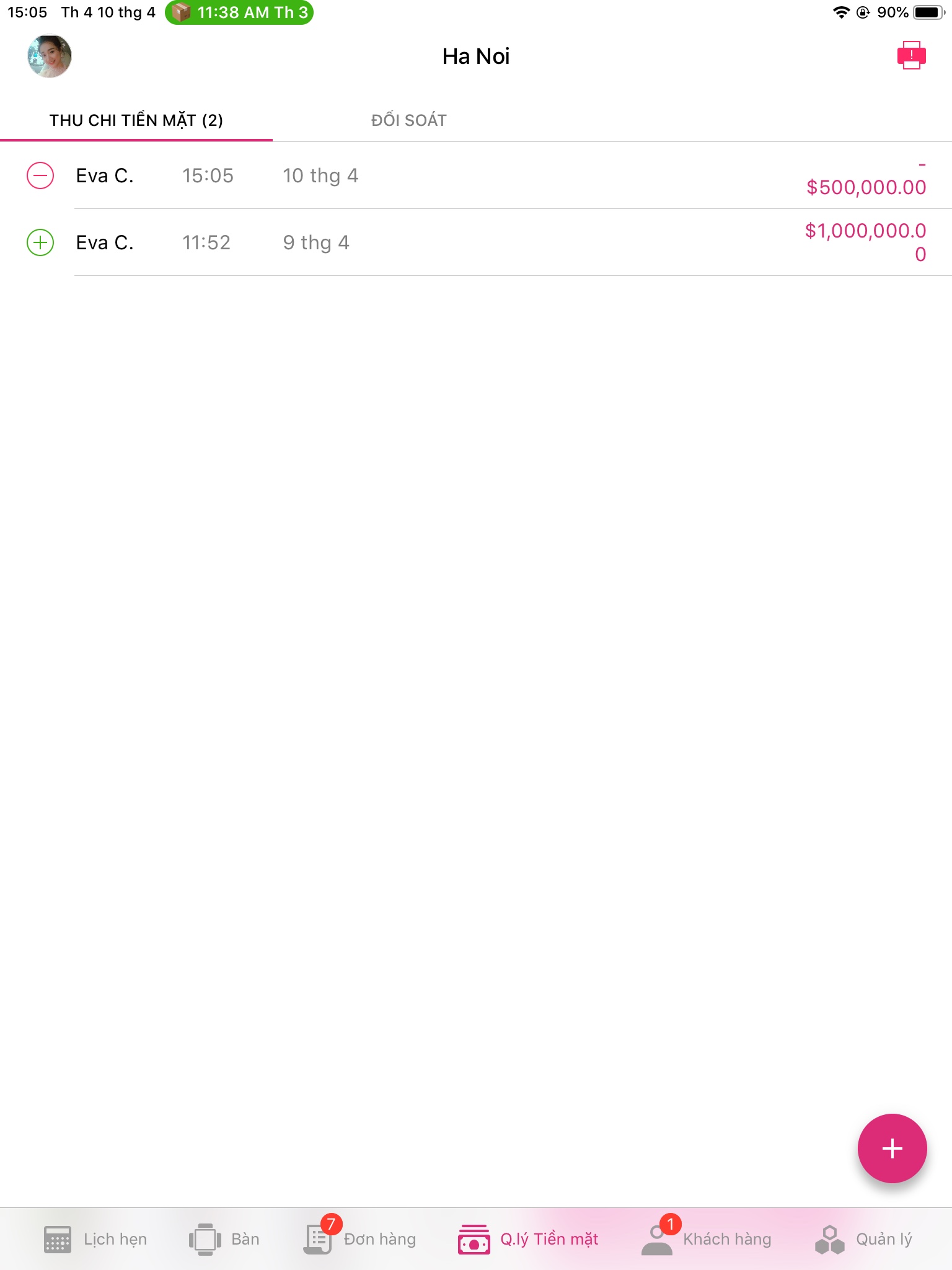Switch to the ĐỐI SOÁT tab
This screenshot has height=1270, width=952.
(x=408, y=120)
